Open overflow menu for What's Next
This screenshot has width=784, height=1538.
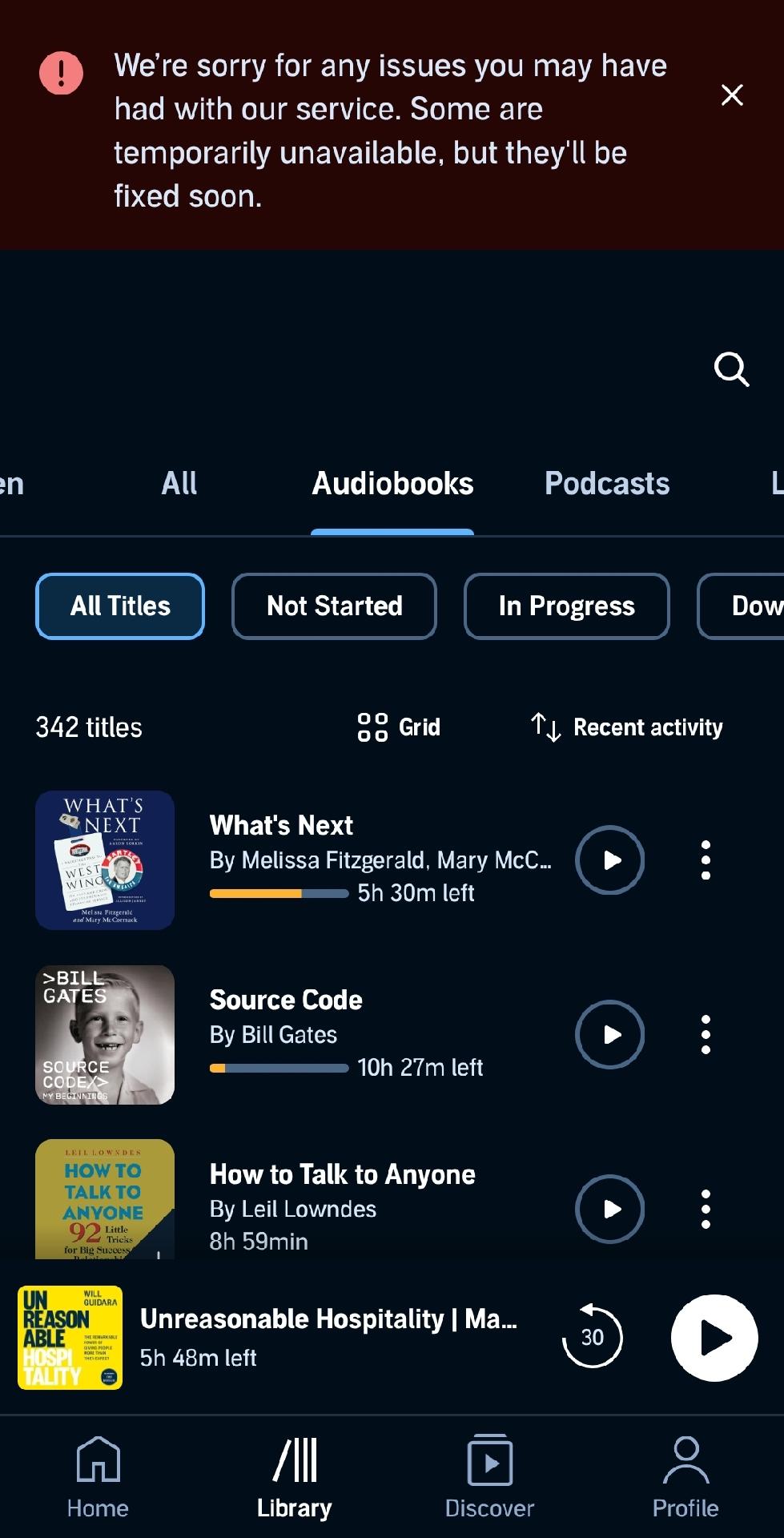[x=706, y=860]
